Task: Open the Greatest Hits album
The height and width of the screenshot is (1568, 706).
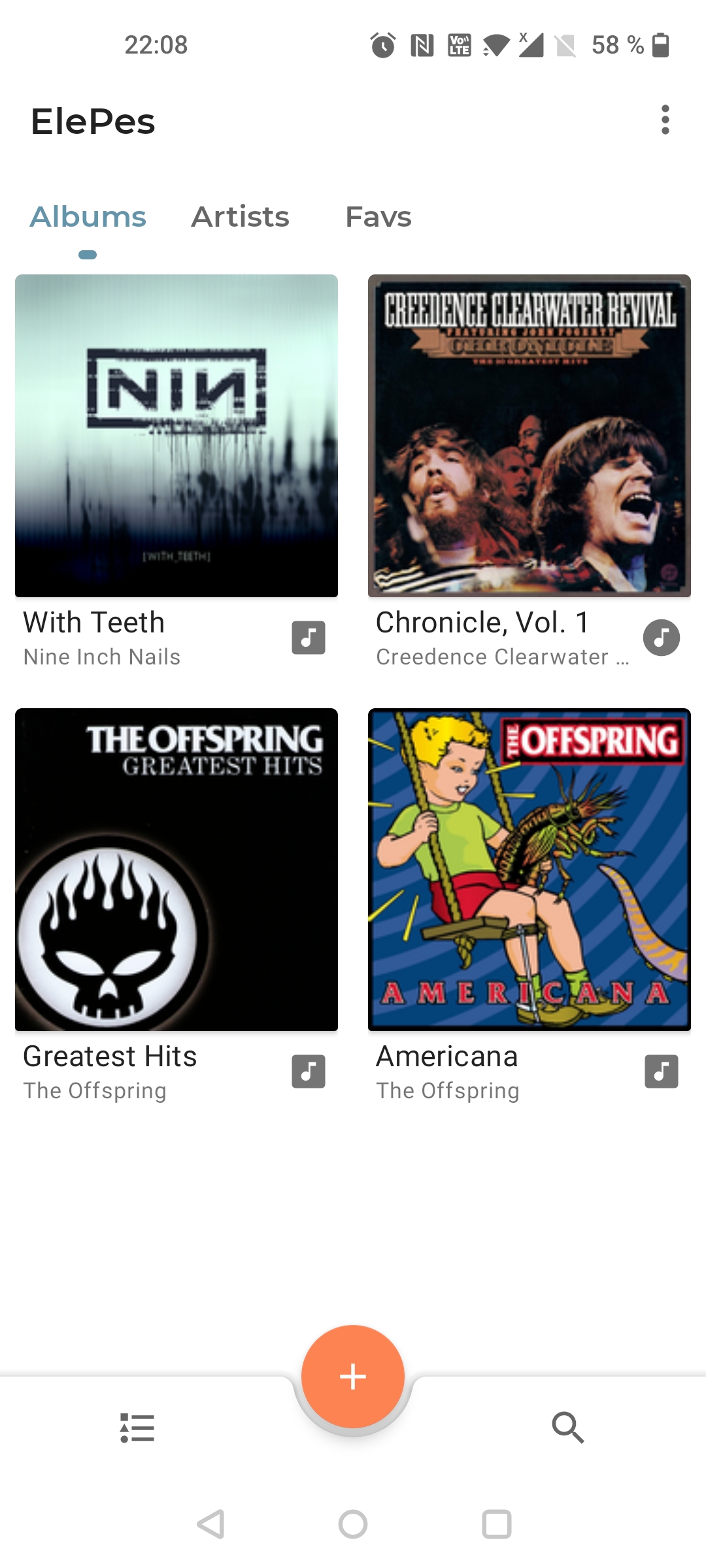Action: (176, 870)
